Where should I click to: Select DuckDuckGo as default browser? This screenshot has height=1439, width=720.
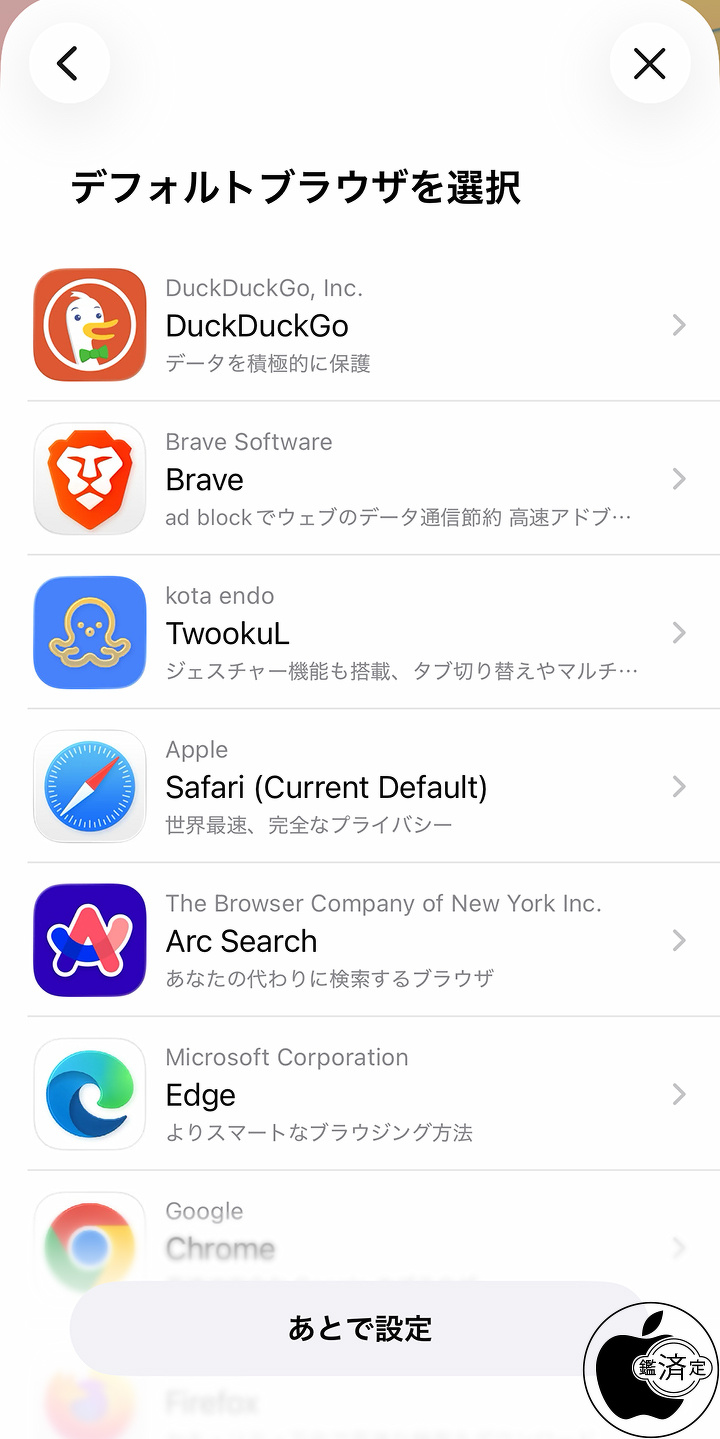[360, 325]
